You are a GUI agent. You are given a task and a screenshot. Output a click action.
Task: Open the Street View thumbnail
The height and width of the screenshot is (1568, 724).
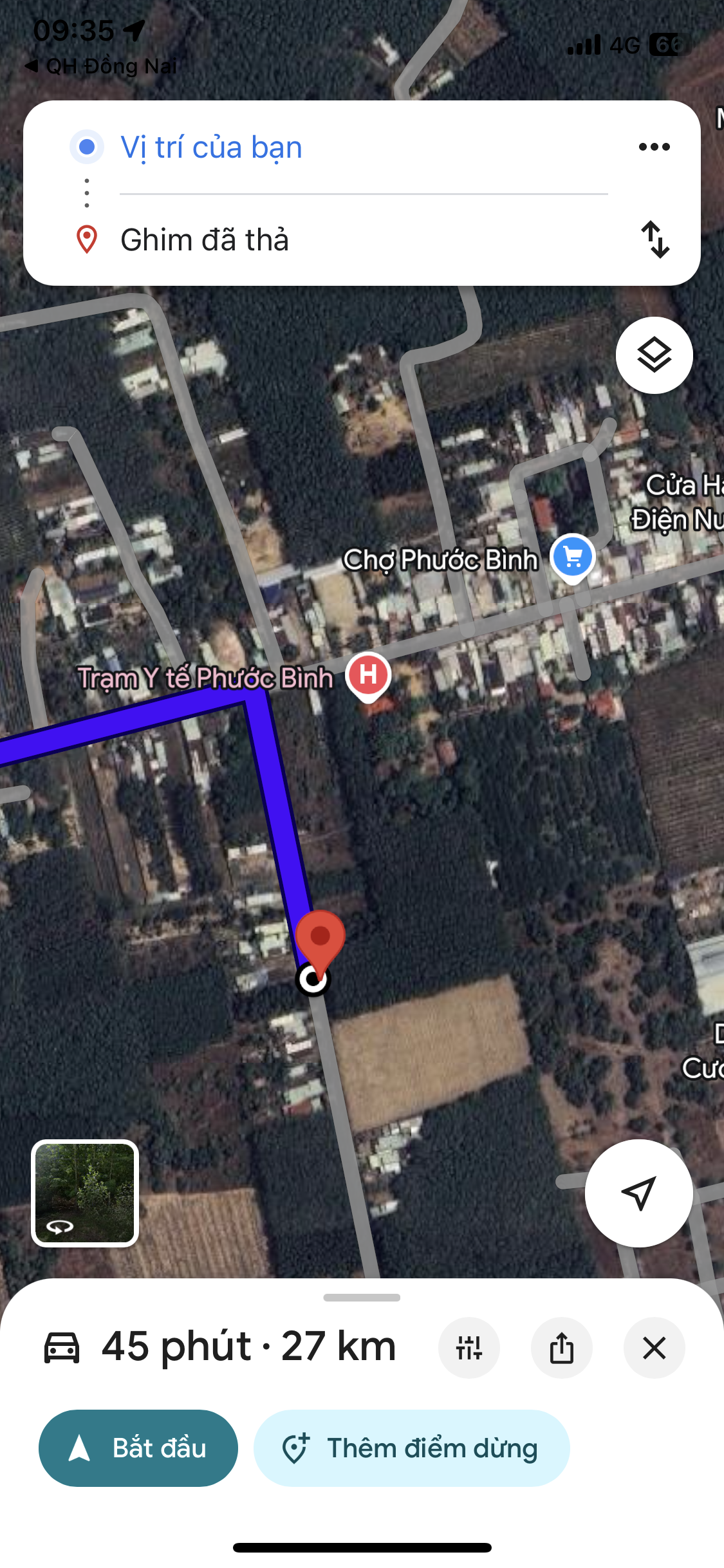click(x=85, y=1193)
